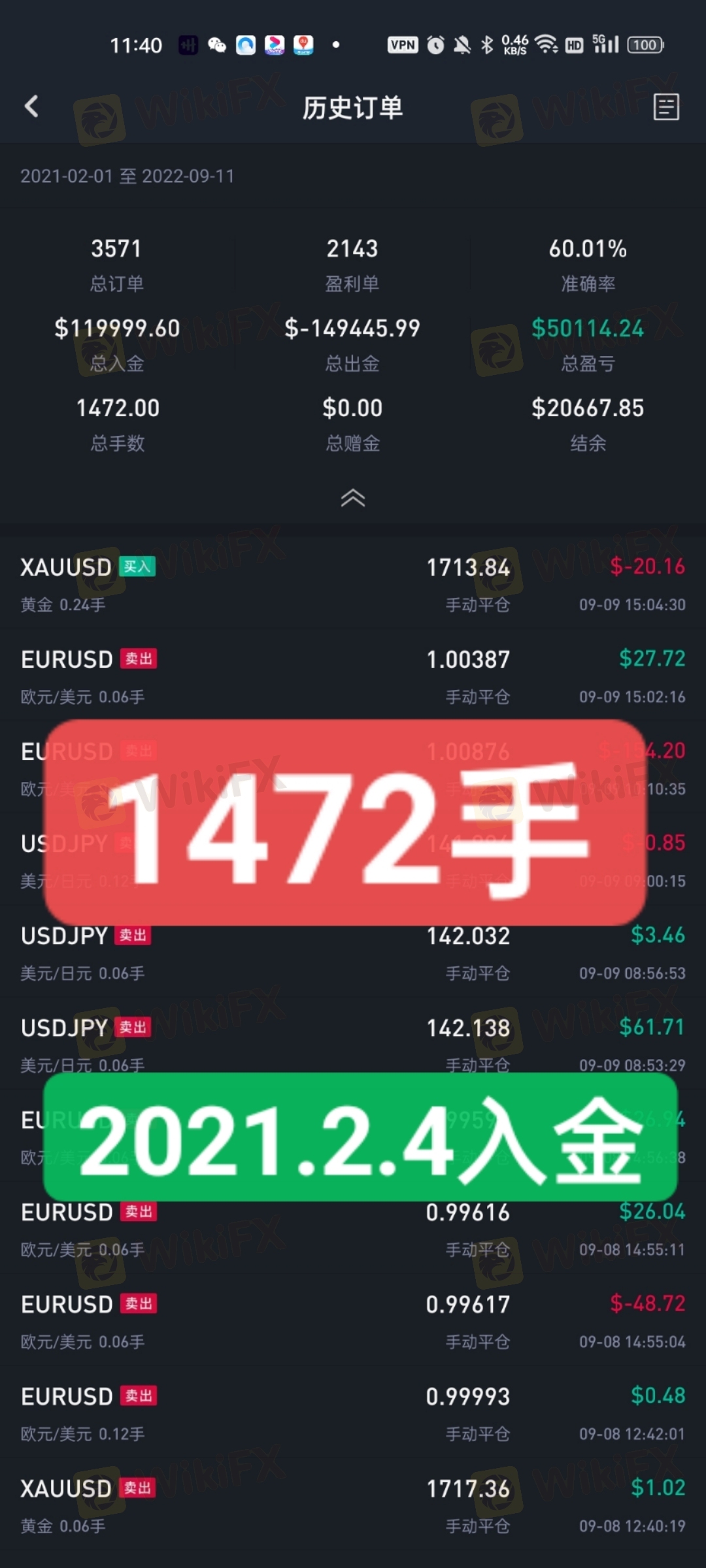The width and height of the screenshot is (706, 1568).
Task: Select the EURUSD 0.12手 order at 0.99993
Action: click(353, 1414)
